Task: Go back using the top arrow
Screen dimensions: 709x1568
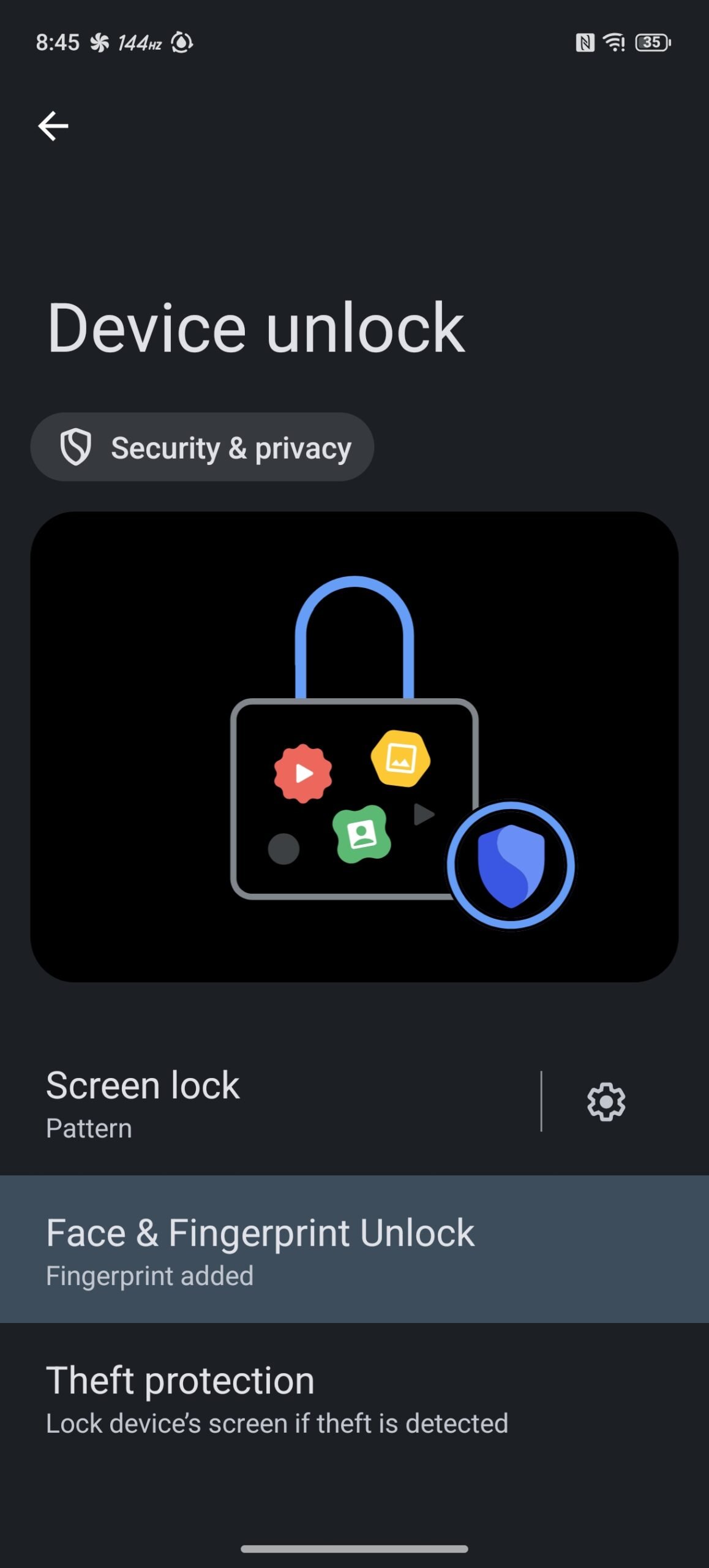Action: click(x=53, y=126)
